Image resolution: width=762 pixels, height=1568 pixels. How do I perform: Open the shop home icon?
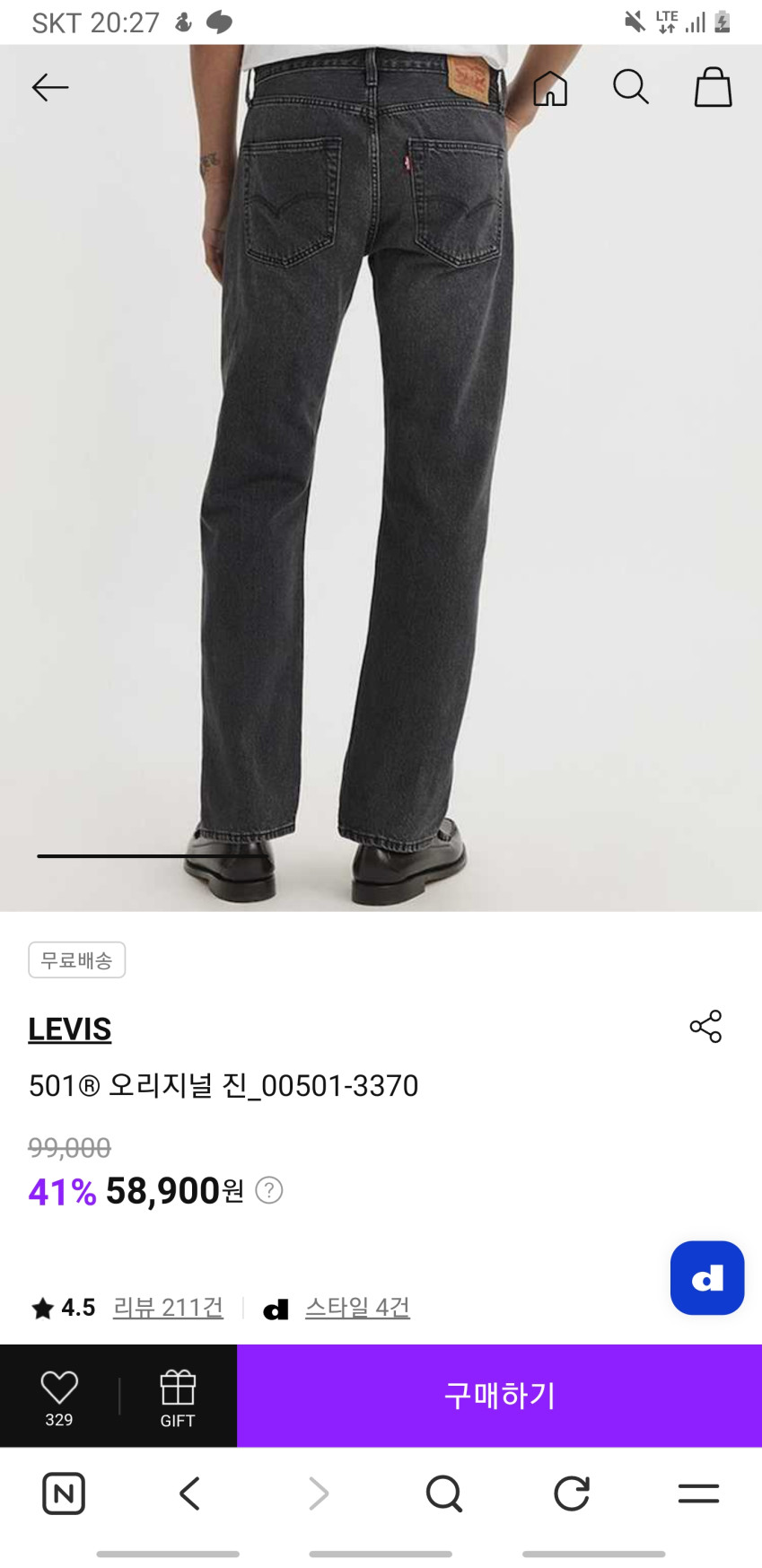[x=550, y=88]
